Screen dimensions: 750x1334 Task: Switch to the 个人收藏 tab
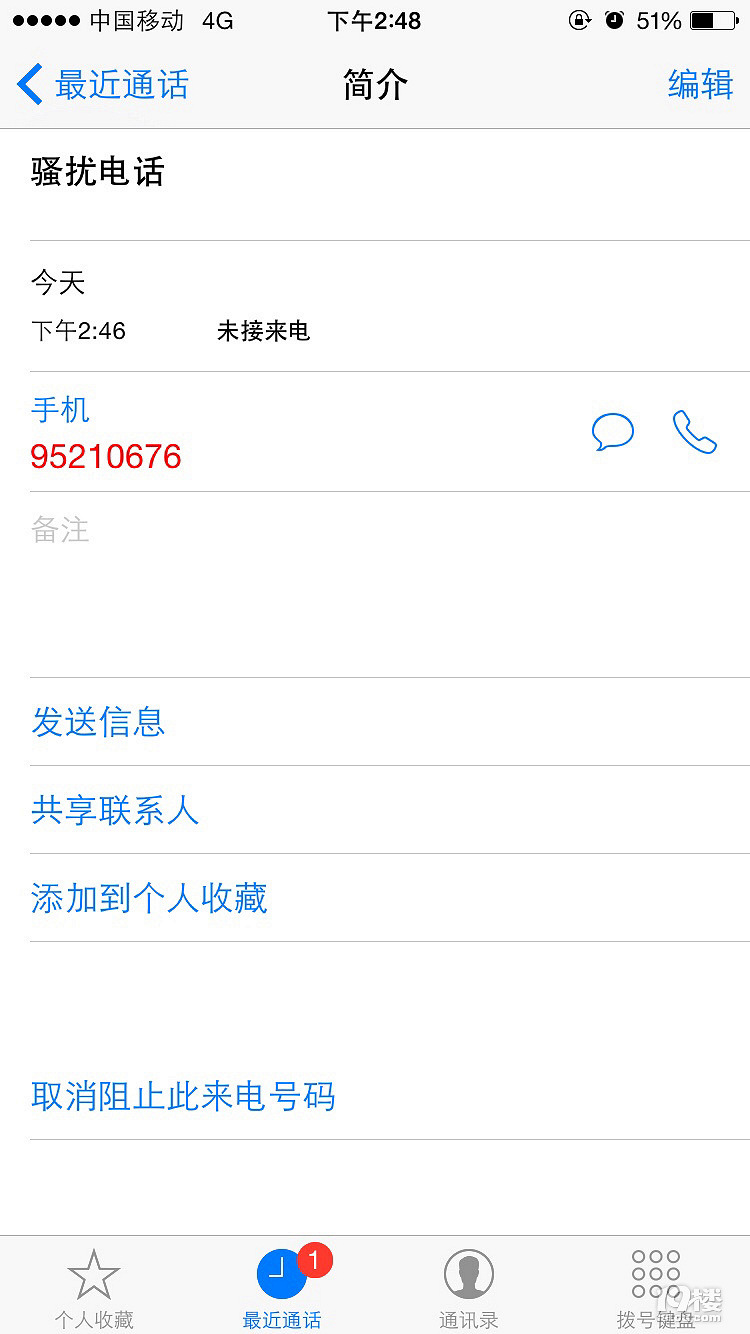tap(93, 1285)
